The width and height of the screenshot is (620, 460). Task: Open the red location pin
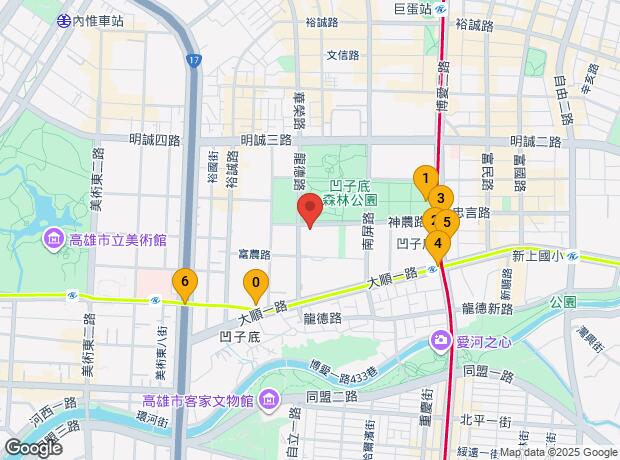tap(310, 208)
